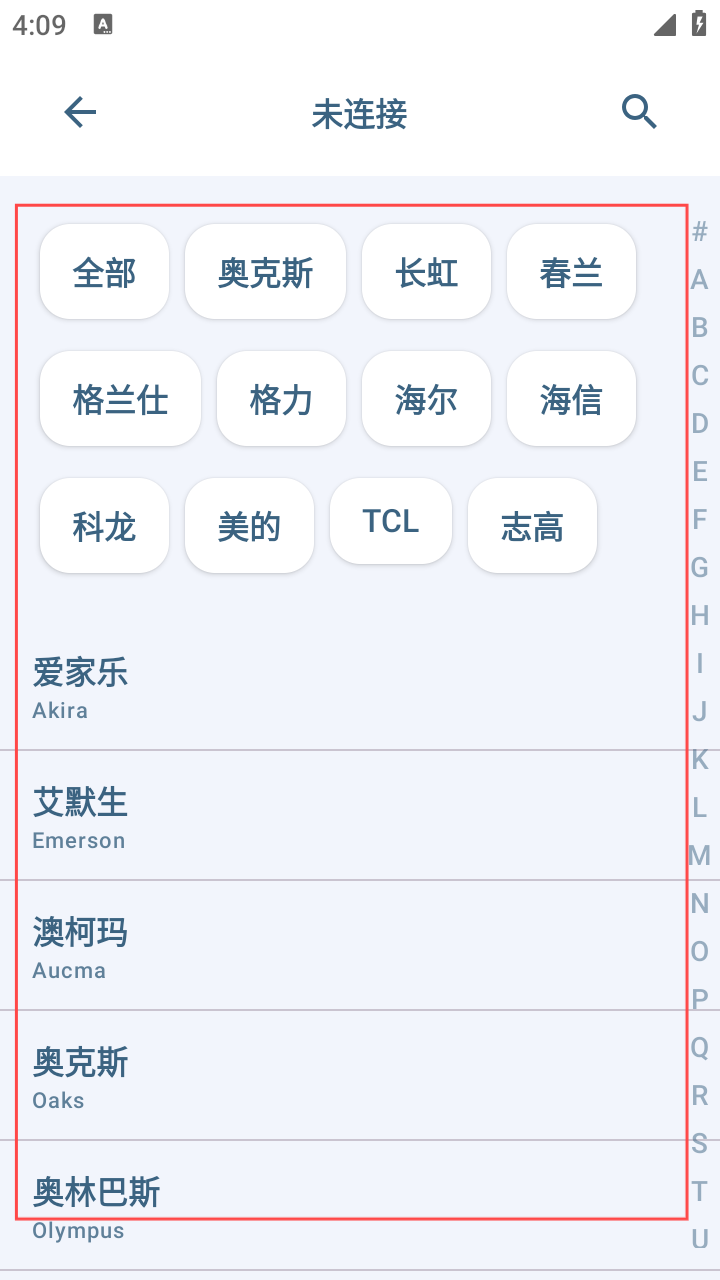Open the 爱家乐 Akira row
Image resolution: width=720 pixels, height=1280 pixels.
coord(345,686)
